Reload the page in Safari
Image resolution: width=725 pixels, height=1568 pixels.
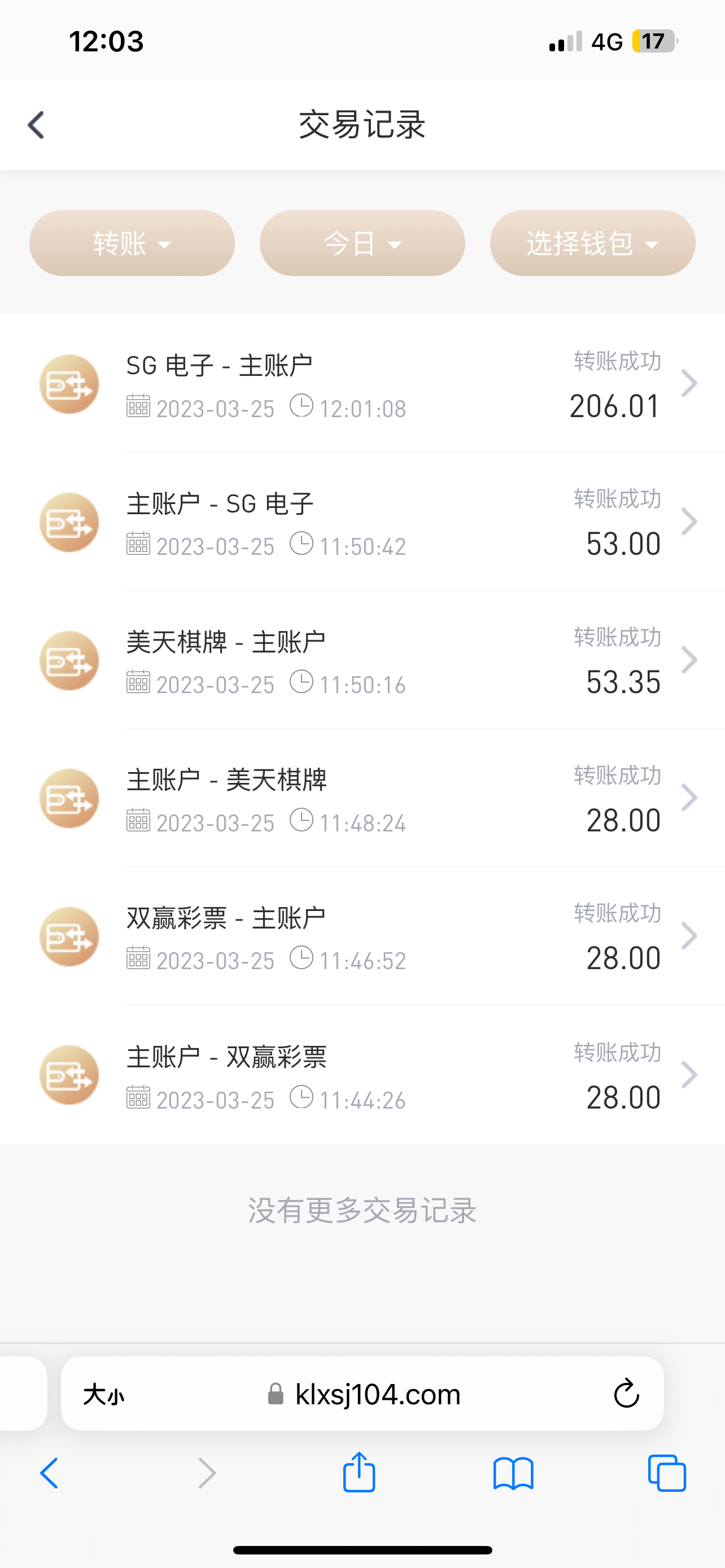(x=626, y=1394)
